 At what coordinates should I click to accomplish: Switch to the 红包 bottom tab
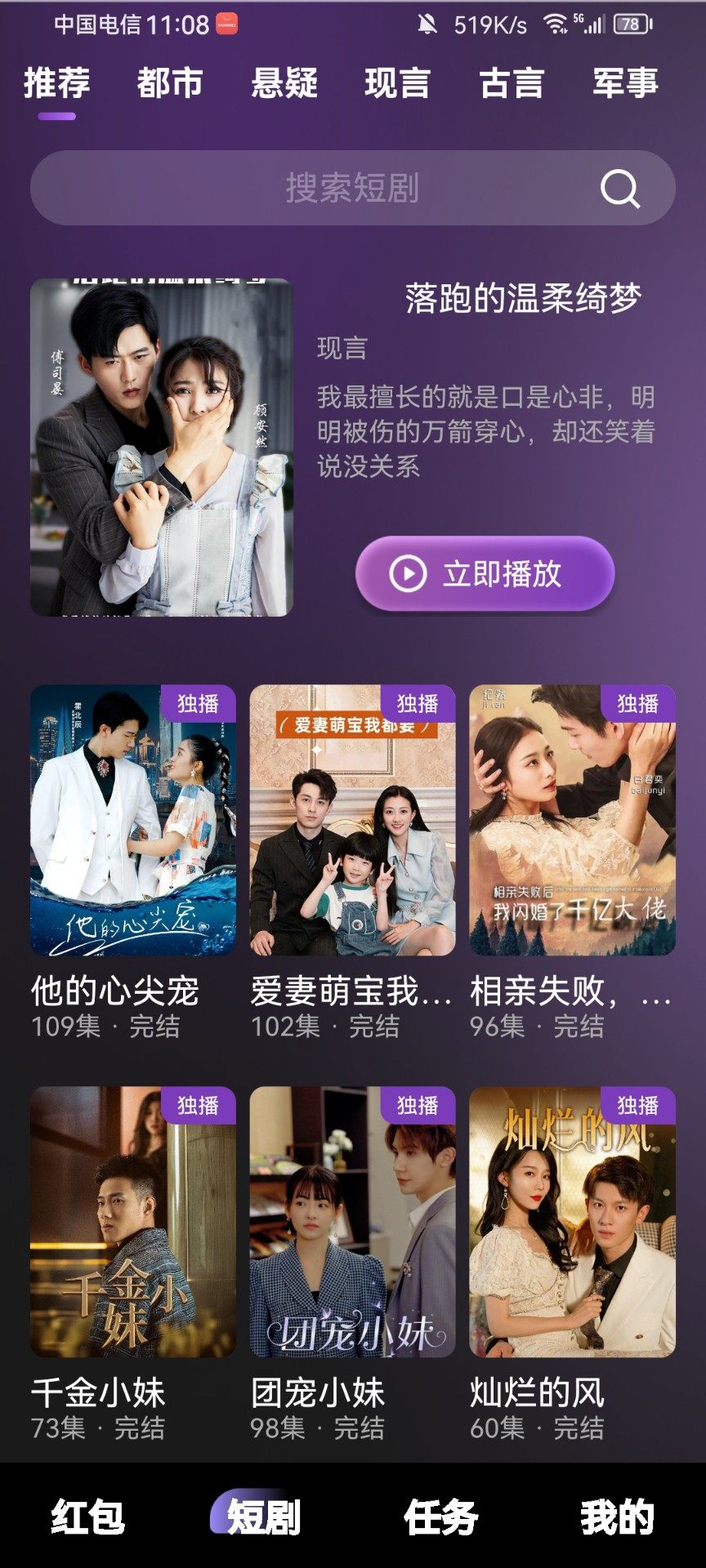coord(88,1517)
